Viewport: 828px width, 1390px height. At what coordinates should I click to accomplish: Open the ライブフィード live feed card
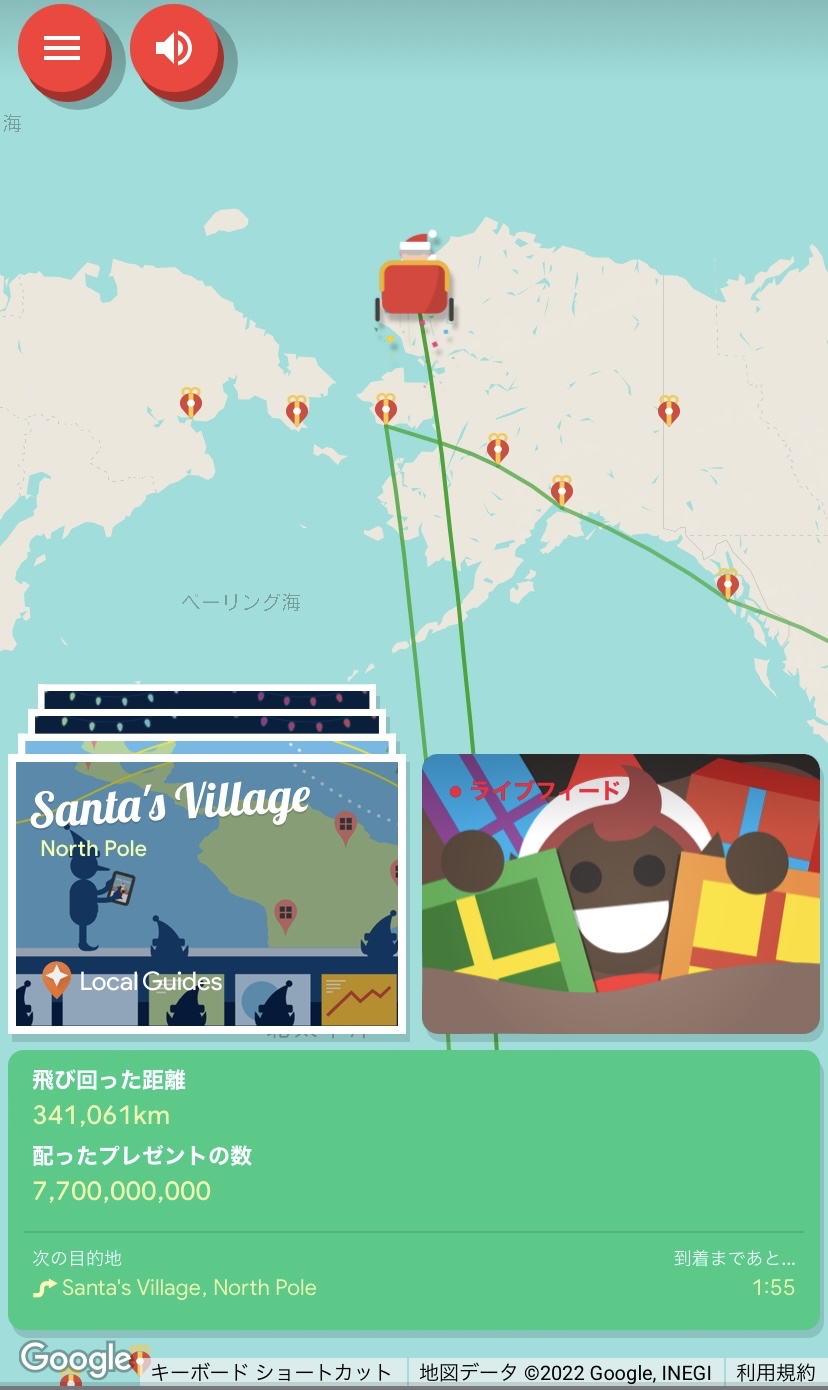[x=620, y=893]
